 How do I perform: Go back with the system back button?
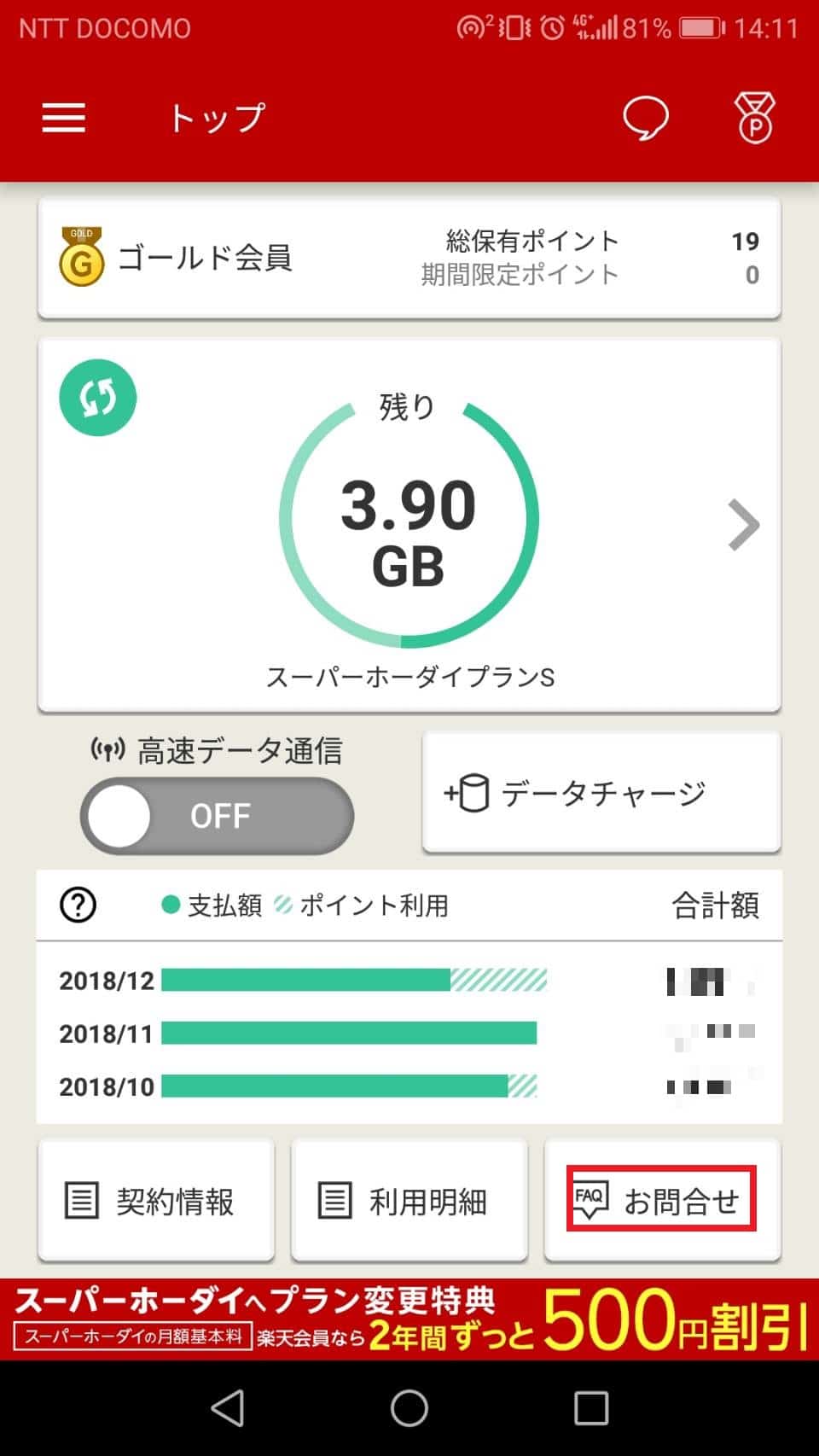point(228,1408)
